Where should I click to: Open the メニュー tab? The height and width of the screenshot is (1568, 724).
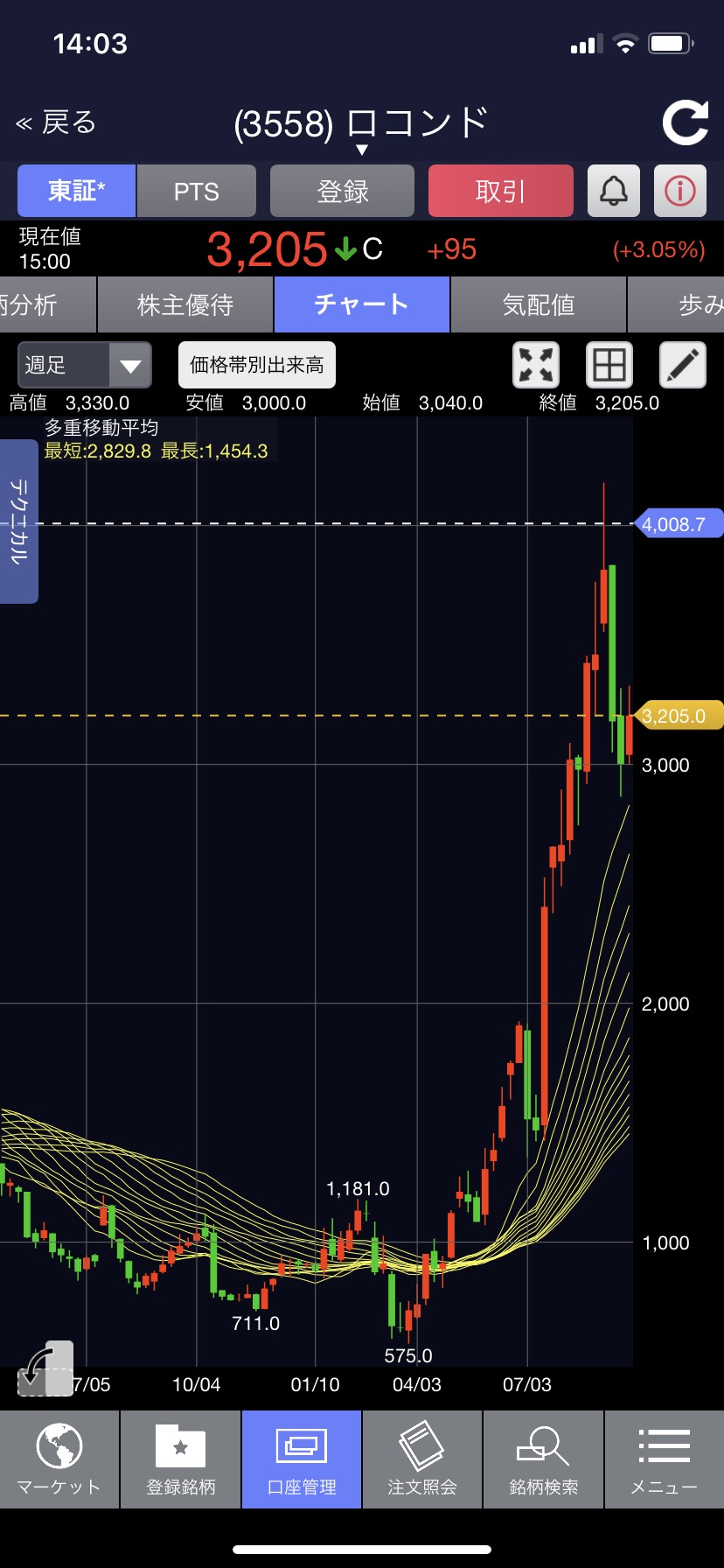click(x=665, y=1459)
